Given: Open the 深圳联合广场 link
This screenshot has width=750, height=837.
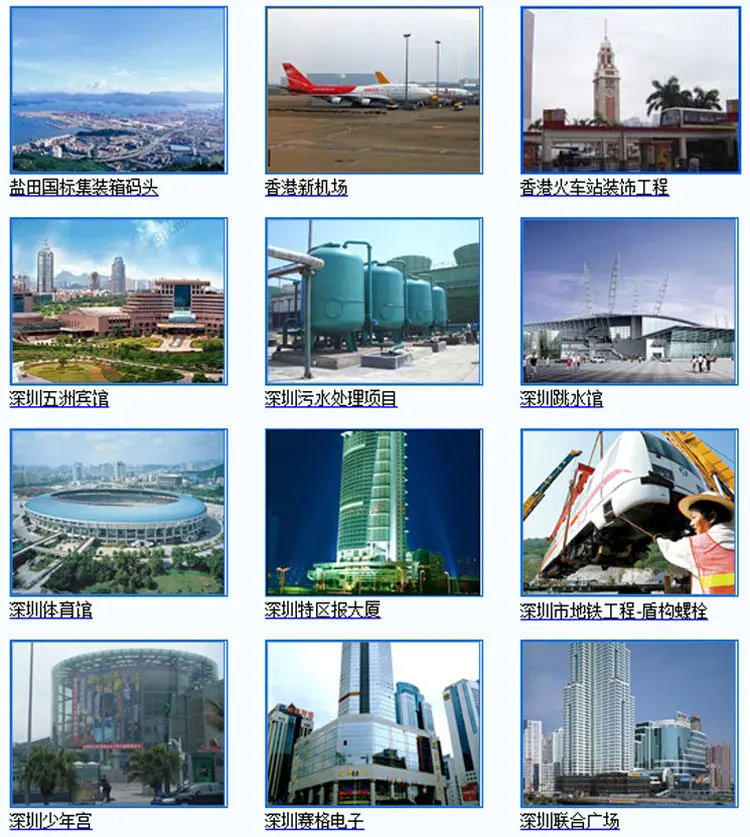Looking at the screenshot, I should tap(570, 820).
